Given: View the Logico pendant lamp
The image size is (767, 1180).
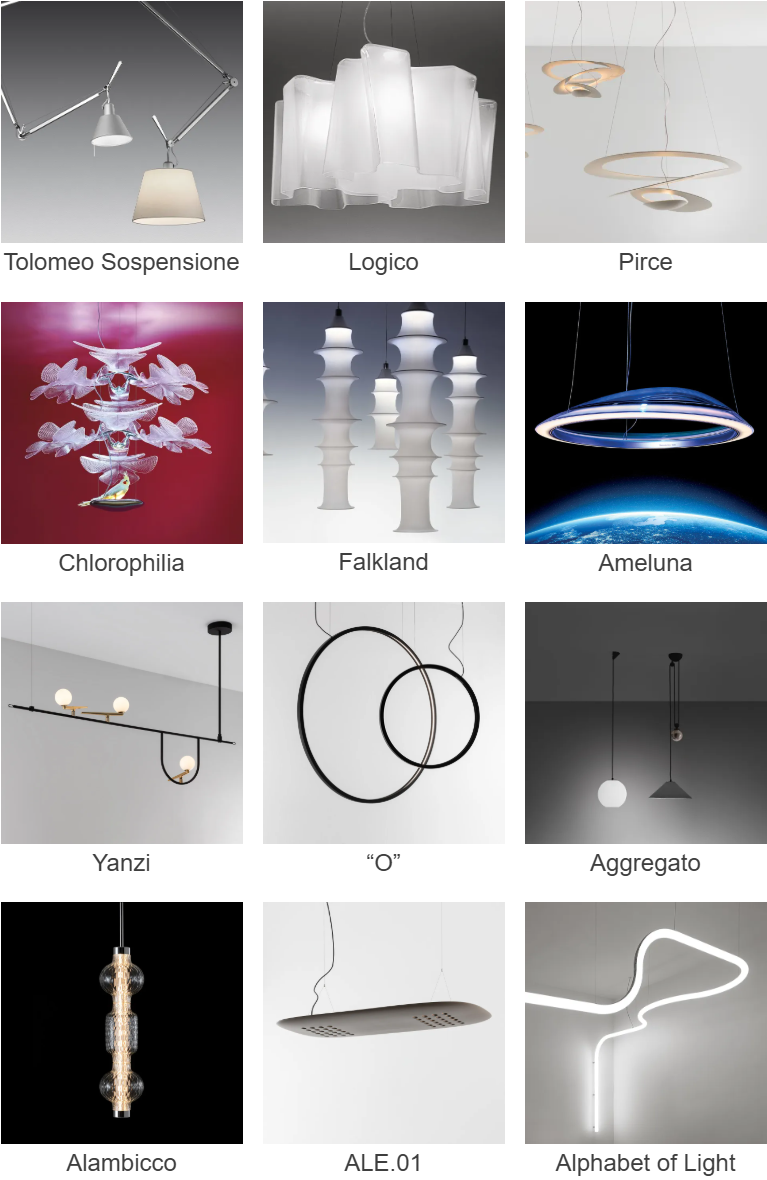Looking at the screenshot, I should pyautogui.click(x=383, y=122).
